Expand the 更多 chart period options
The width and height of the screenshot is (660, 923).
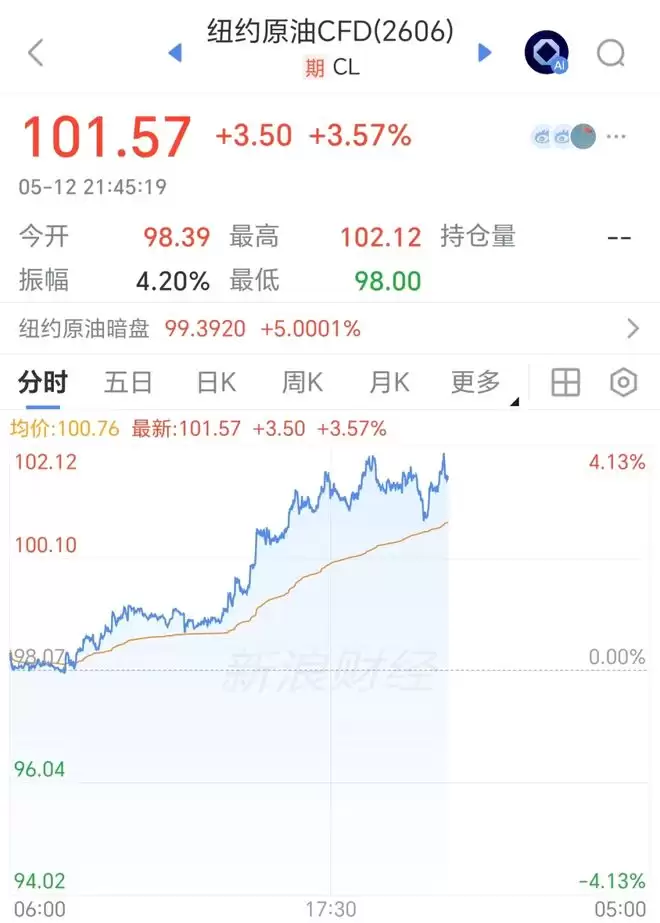coord(477,383)
